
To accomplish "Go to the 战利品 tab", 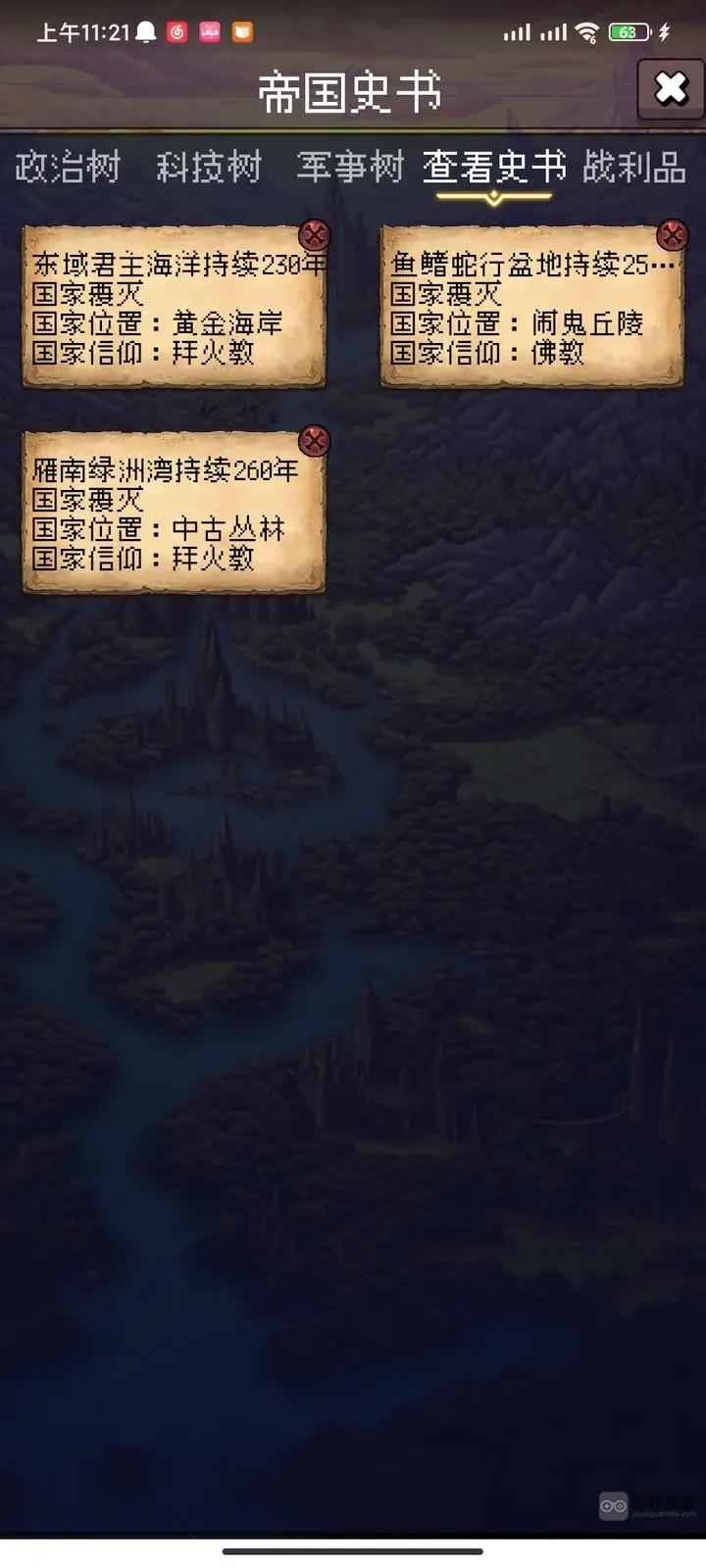I will click(x=634, y=168).
